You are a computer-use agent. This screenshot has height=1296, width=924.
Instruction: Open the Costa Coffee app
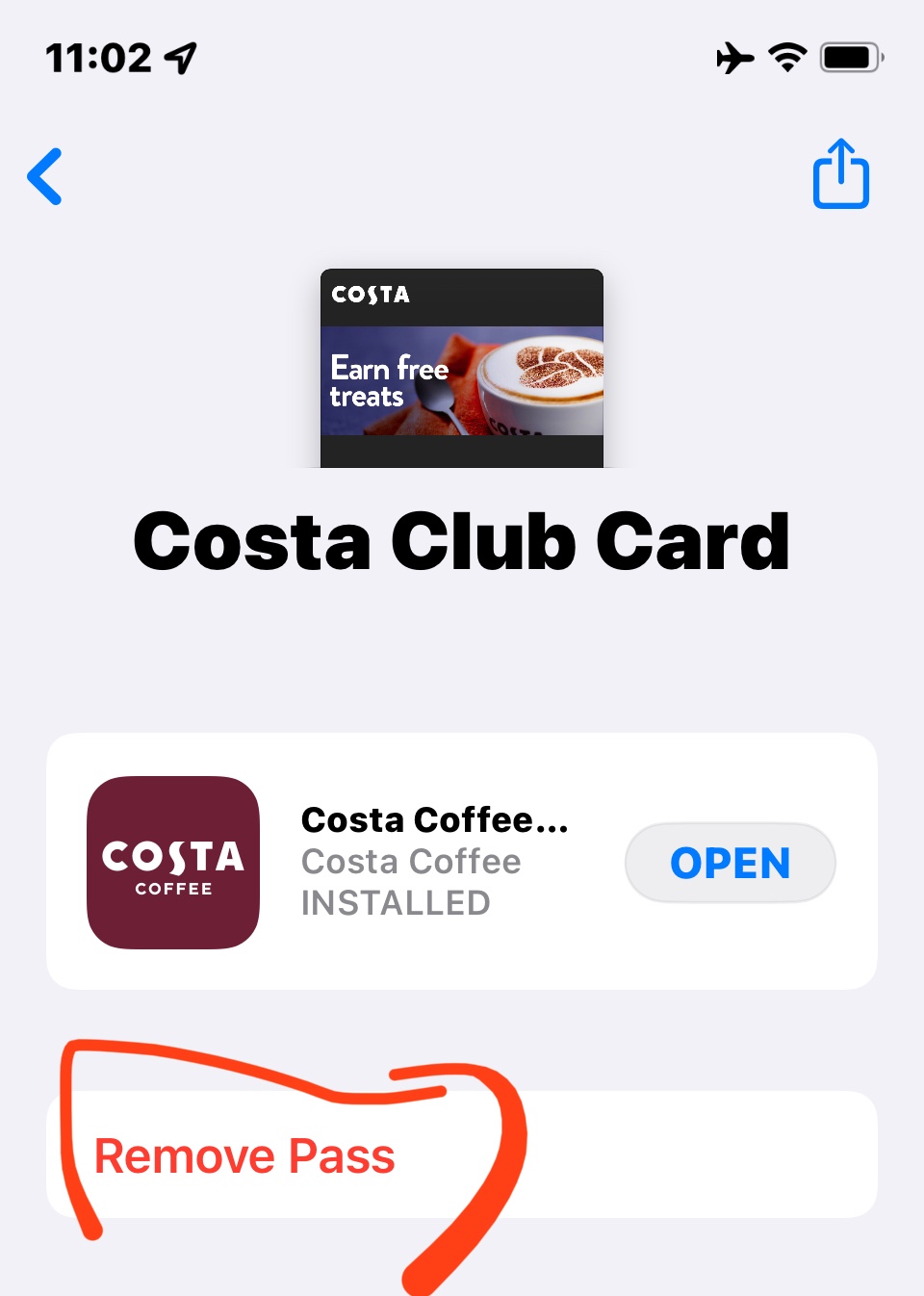tap(731, 863)
